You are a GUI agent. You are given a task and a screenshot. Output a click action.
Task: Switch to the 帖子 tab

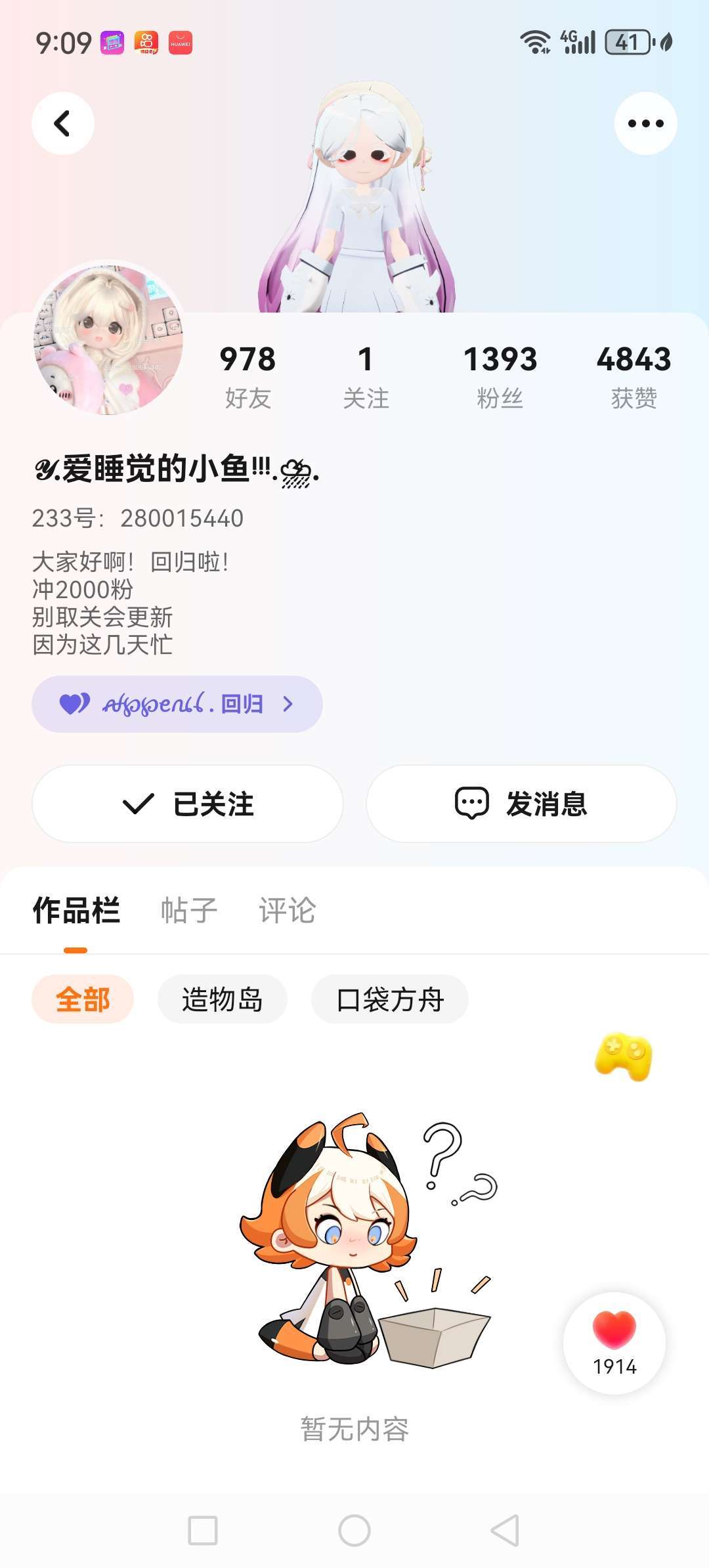(x=189, y=911)
